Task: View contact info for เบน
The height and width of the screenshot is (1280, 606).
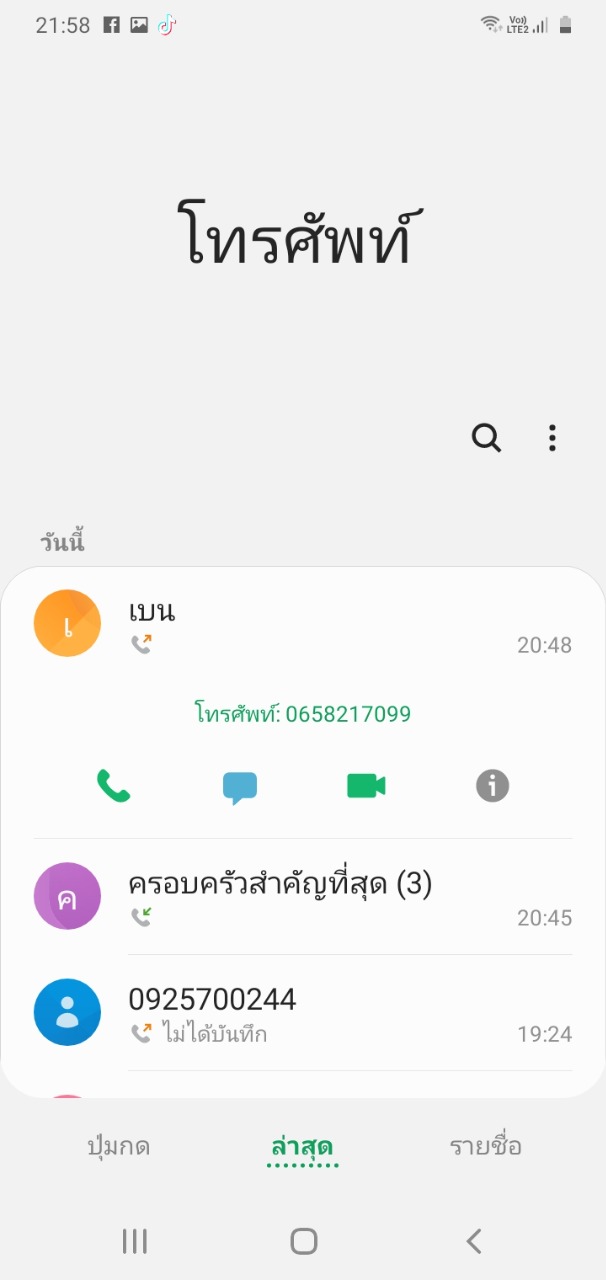Action: (x=492, y=786)
